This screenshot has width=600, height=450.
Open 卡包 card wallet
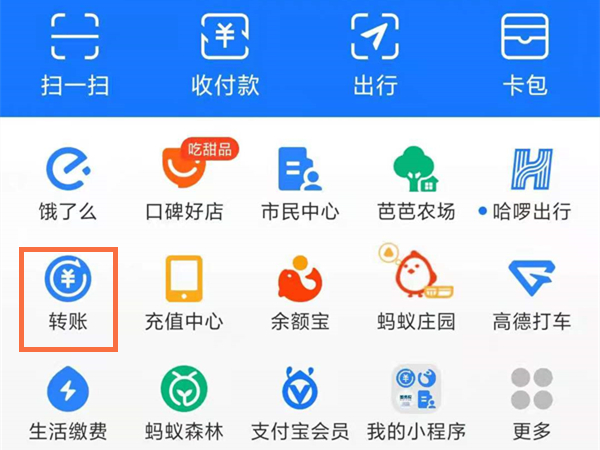click(x=525, y=54)
